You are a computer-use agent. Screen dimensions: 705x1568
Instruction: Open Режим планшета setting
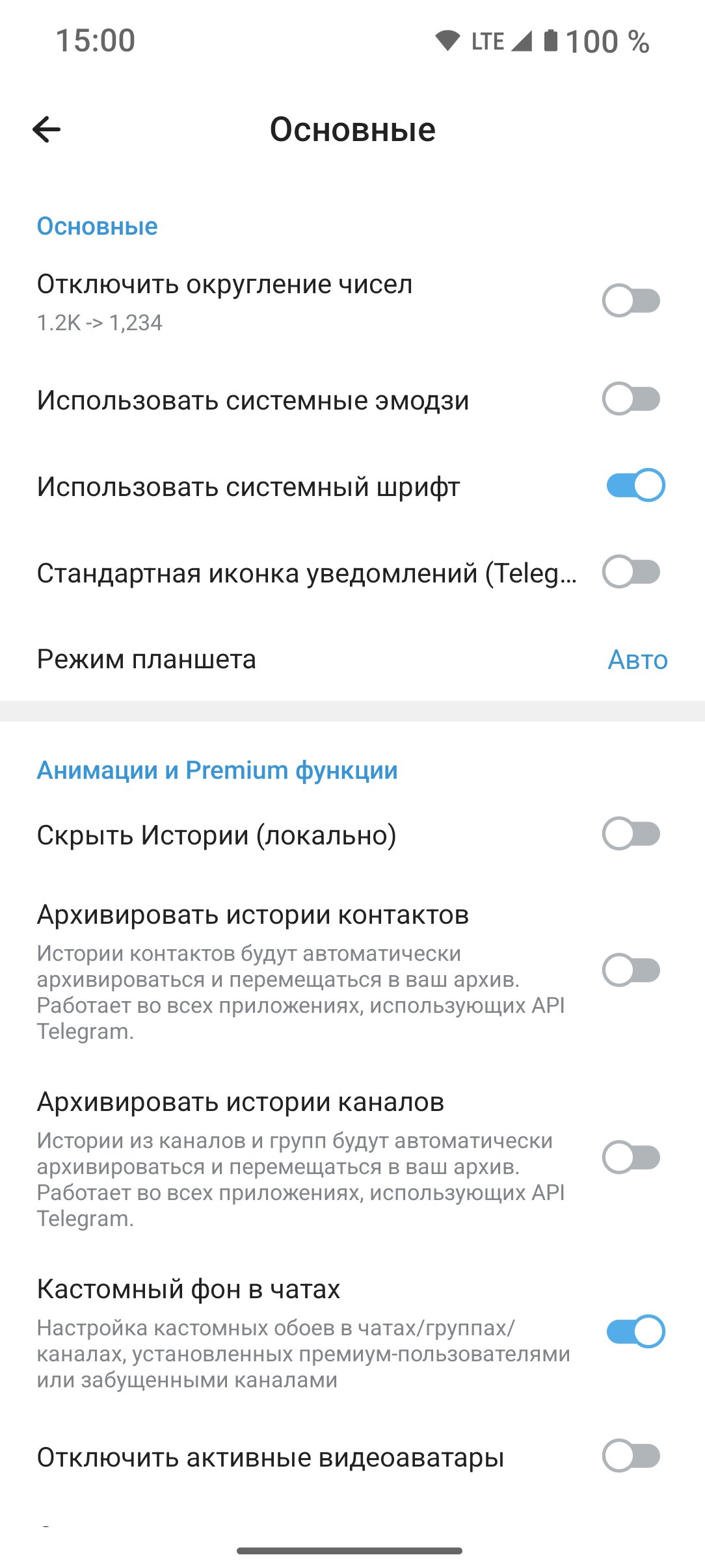(x=352, y=659)
